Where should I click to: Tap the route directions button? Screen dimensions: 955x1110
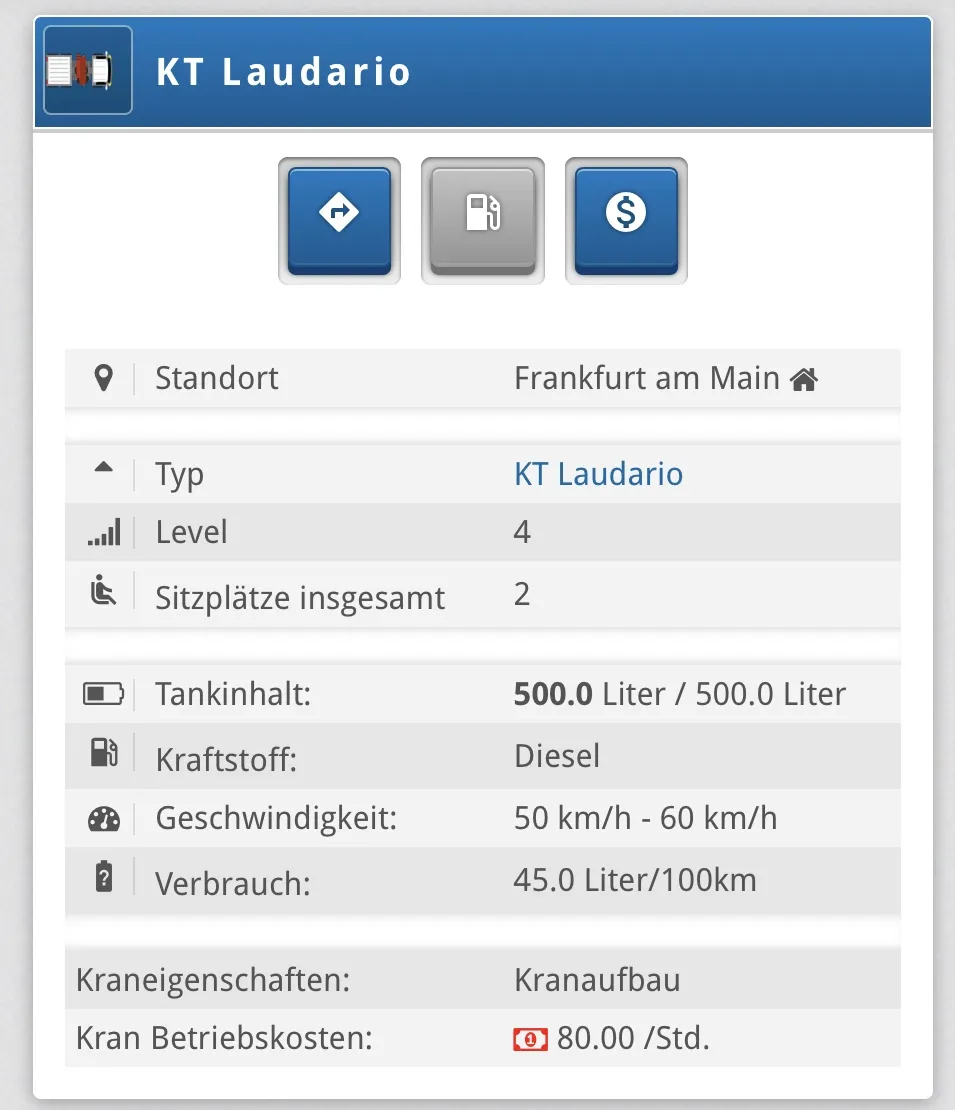pyautogui.click(x=339, y=220)
